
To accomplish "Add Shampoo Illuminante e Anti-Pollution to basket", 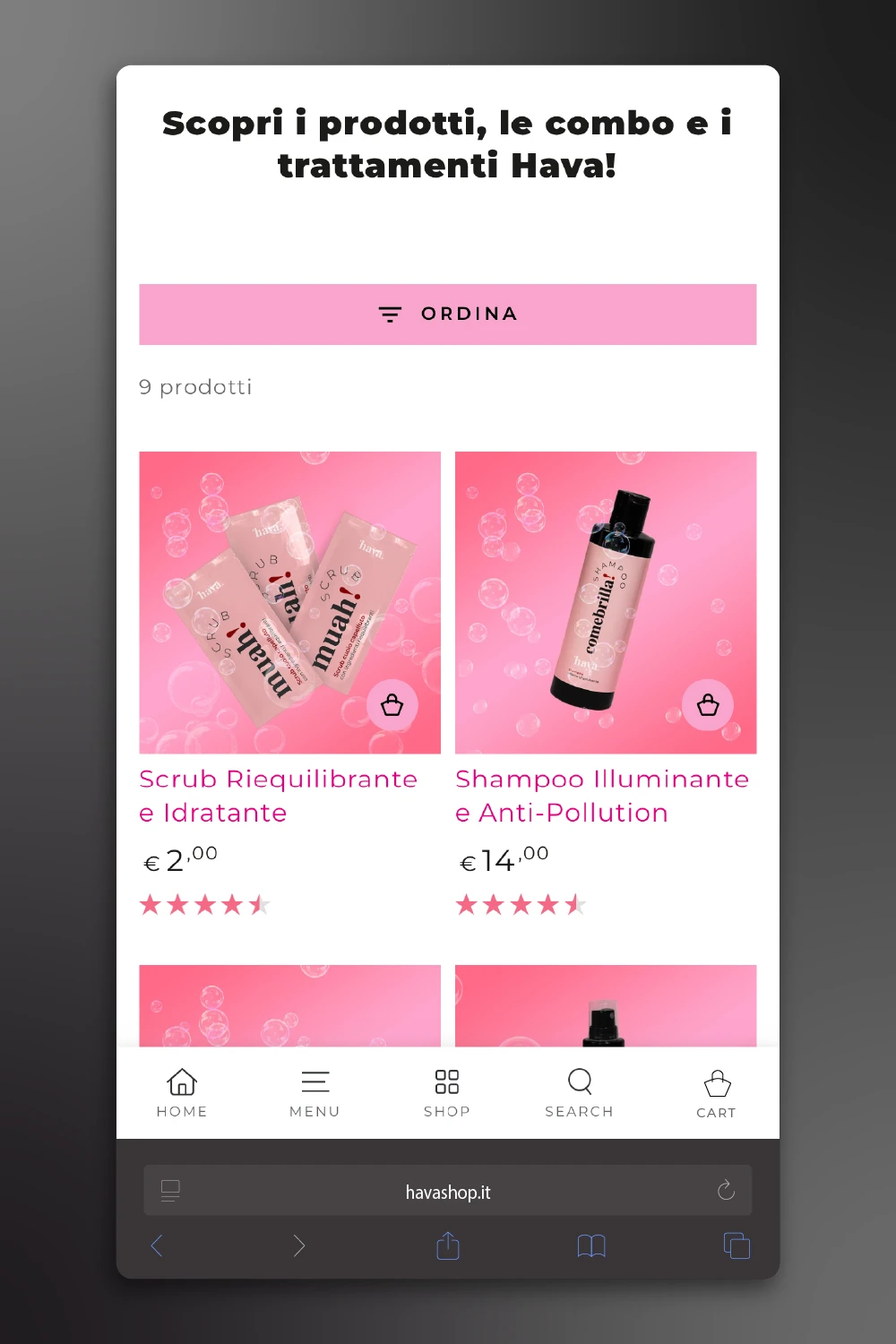I will 708,705.
